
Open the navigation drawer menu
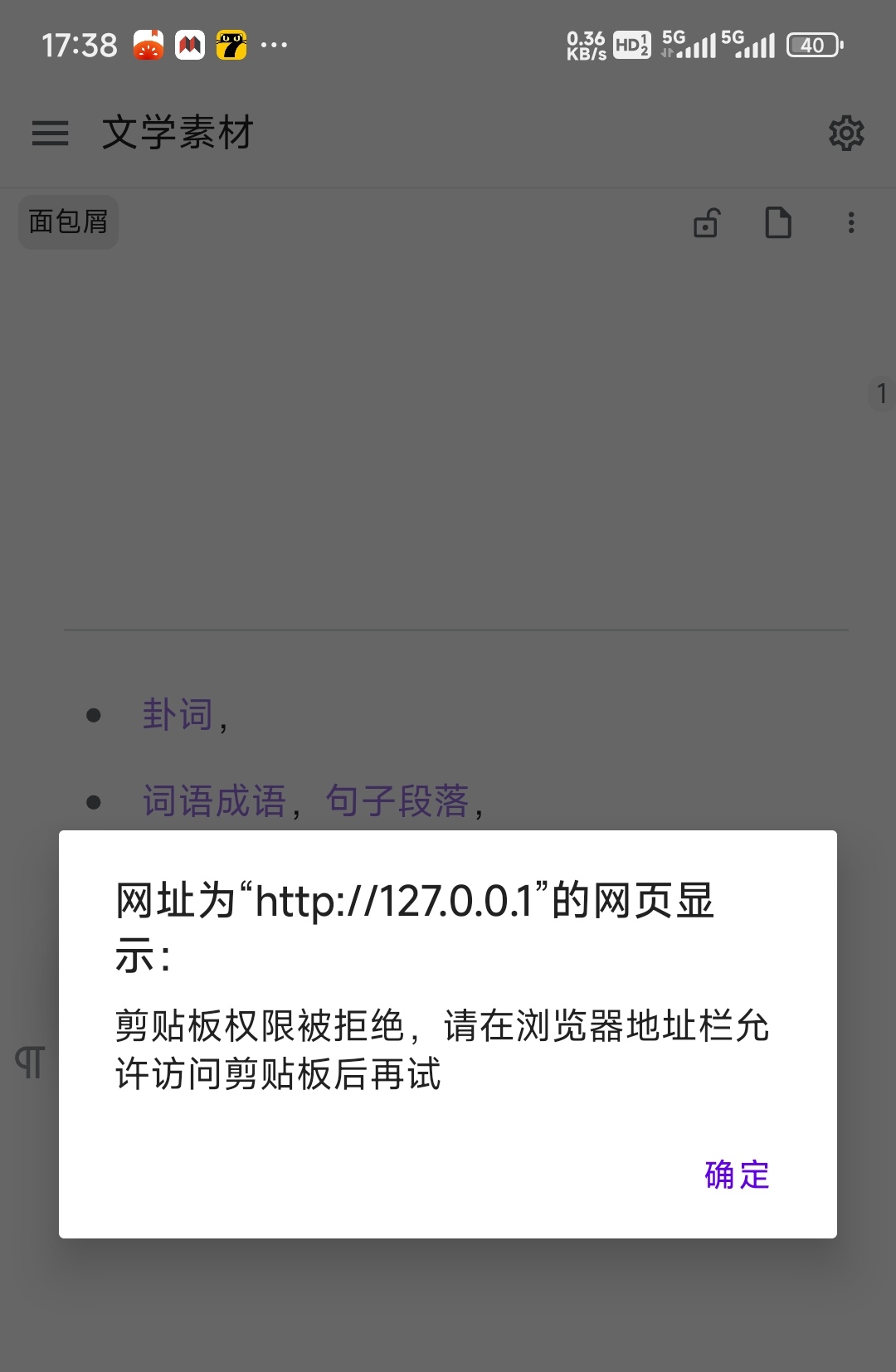pyautogui.click(x=50, y=134)
